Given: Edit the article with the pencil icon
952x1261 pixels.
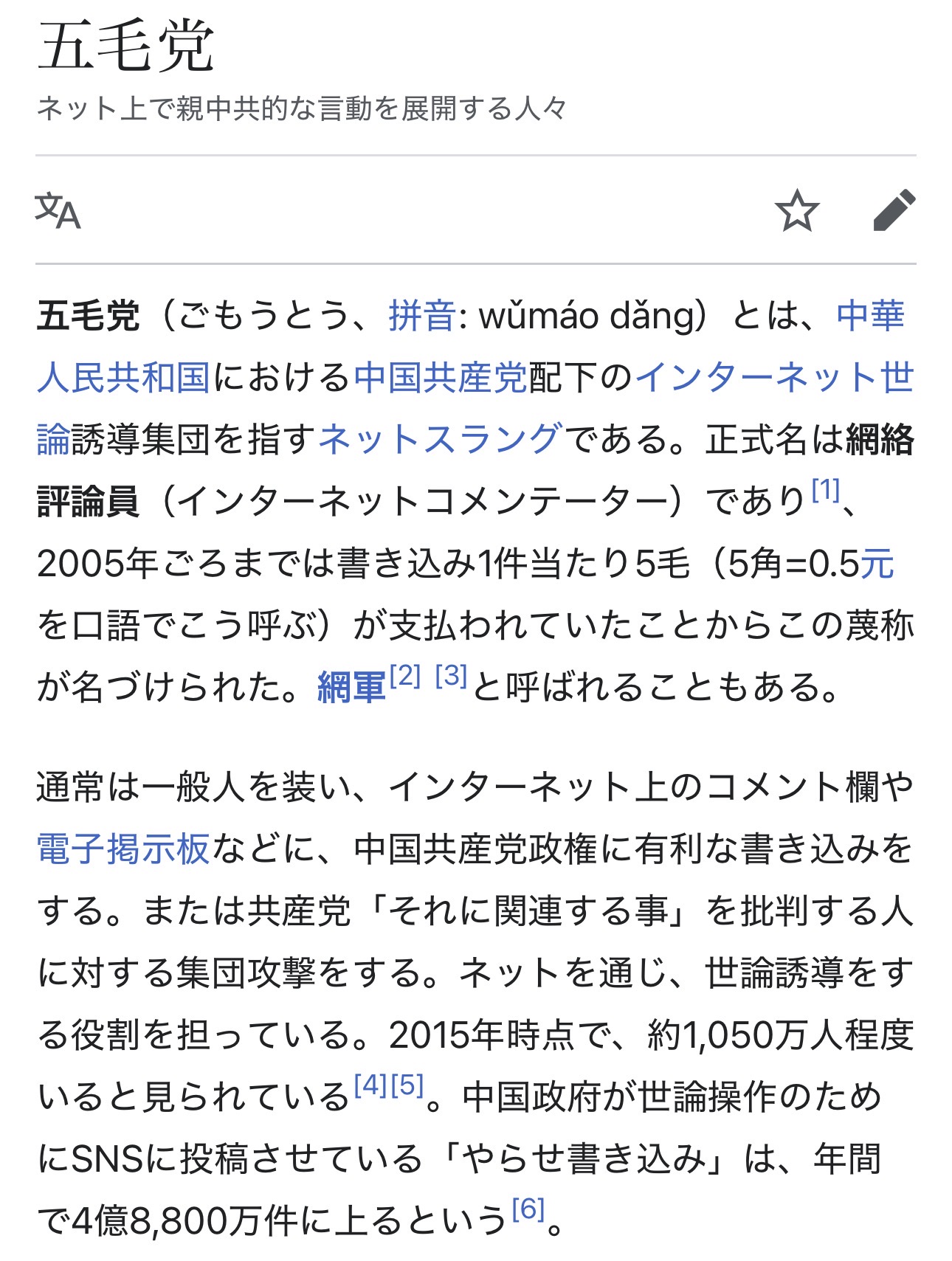Looking at the screenshot, I should [894, 211].
